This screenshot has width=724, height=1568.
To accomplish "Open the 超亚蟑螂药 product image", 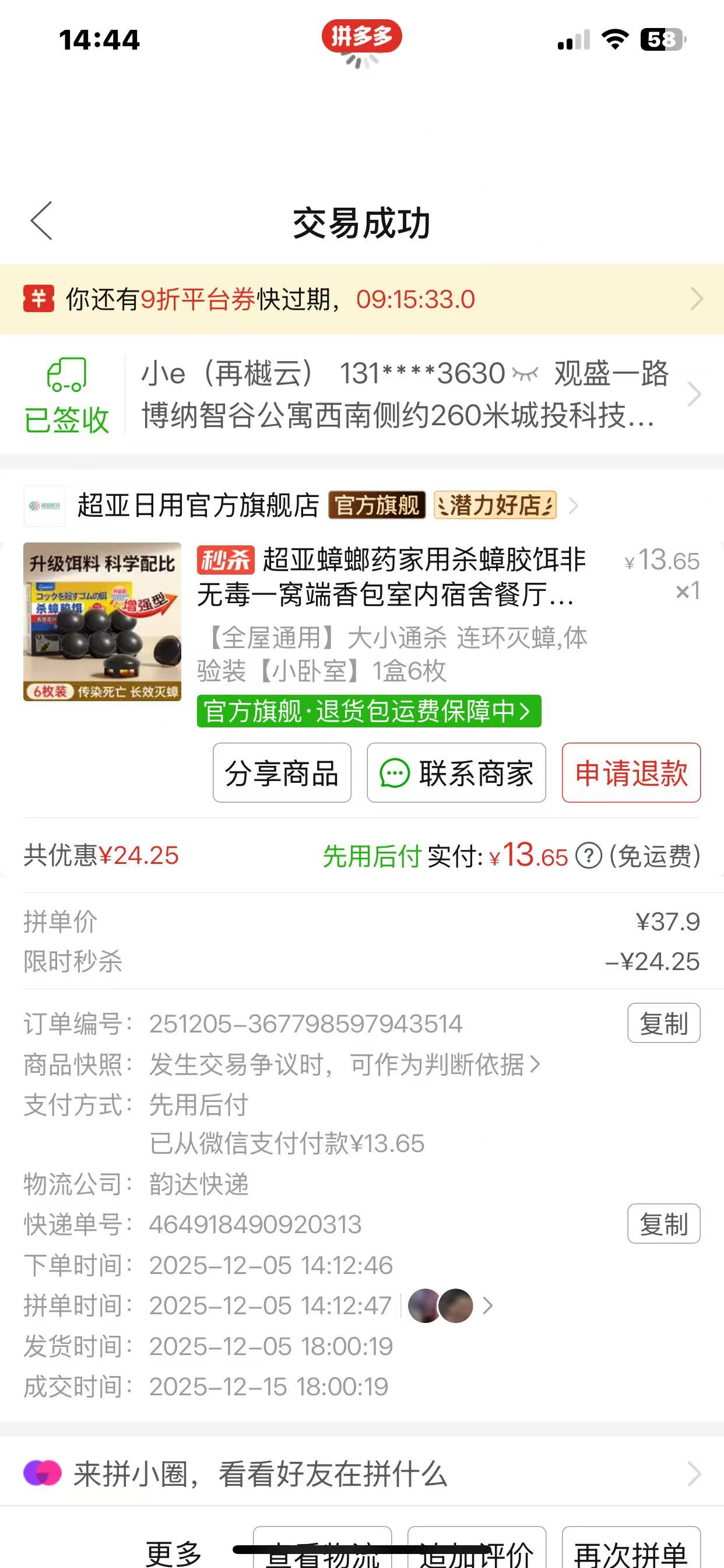I will tap(102, 621).
